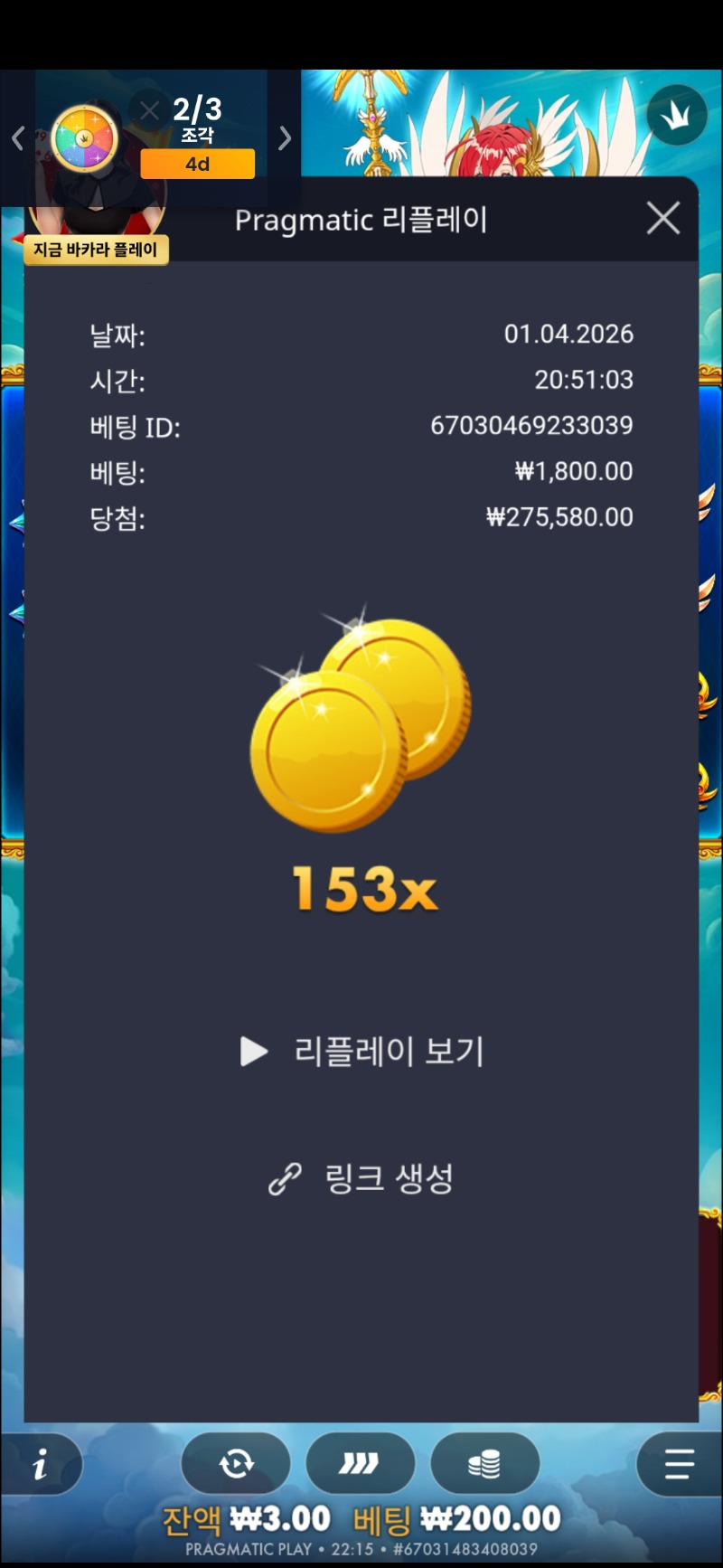Image resolution: width=723 pixels, height=1568 pixels.
Task: Open the 지금 바카라 플레이 banner
Action: 96,250
